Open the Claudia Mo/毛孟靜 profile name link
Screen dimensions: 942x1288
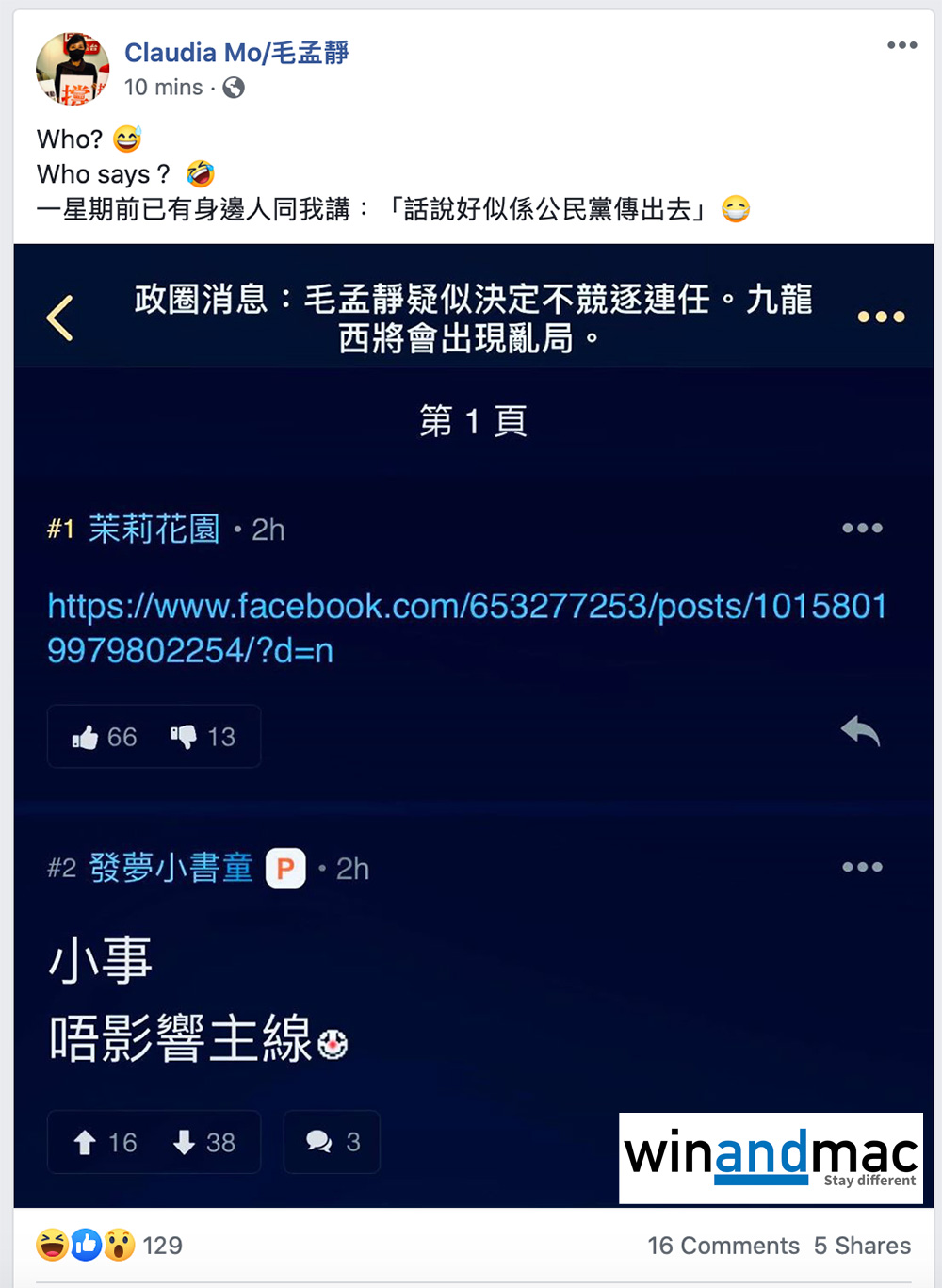236,53
